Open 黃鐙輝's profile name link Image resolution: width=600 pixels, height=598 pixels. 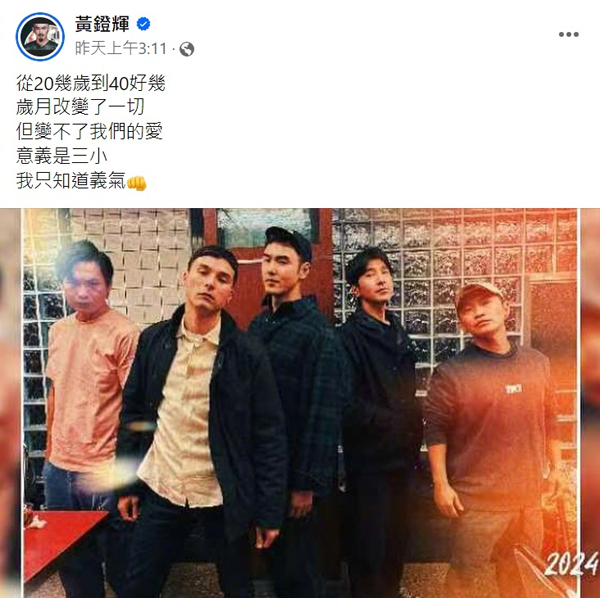pos(103,24)
